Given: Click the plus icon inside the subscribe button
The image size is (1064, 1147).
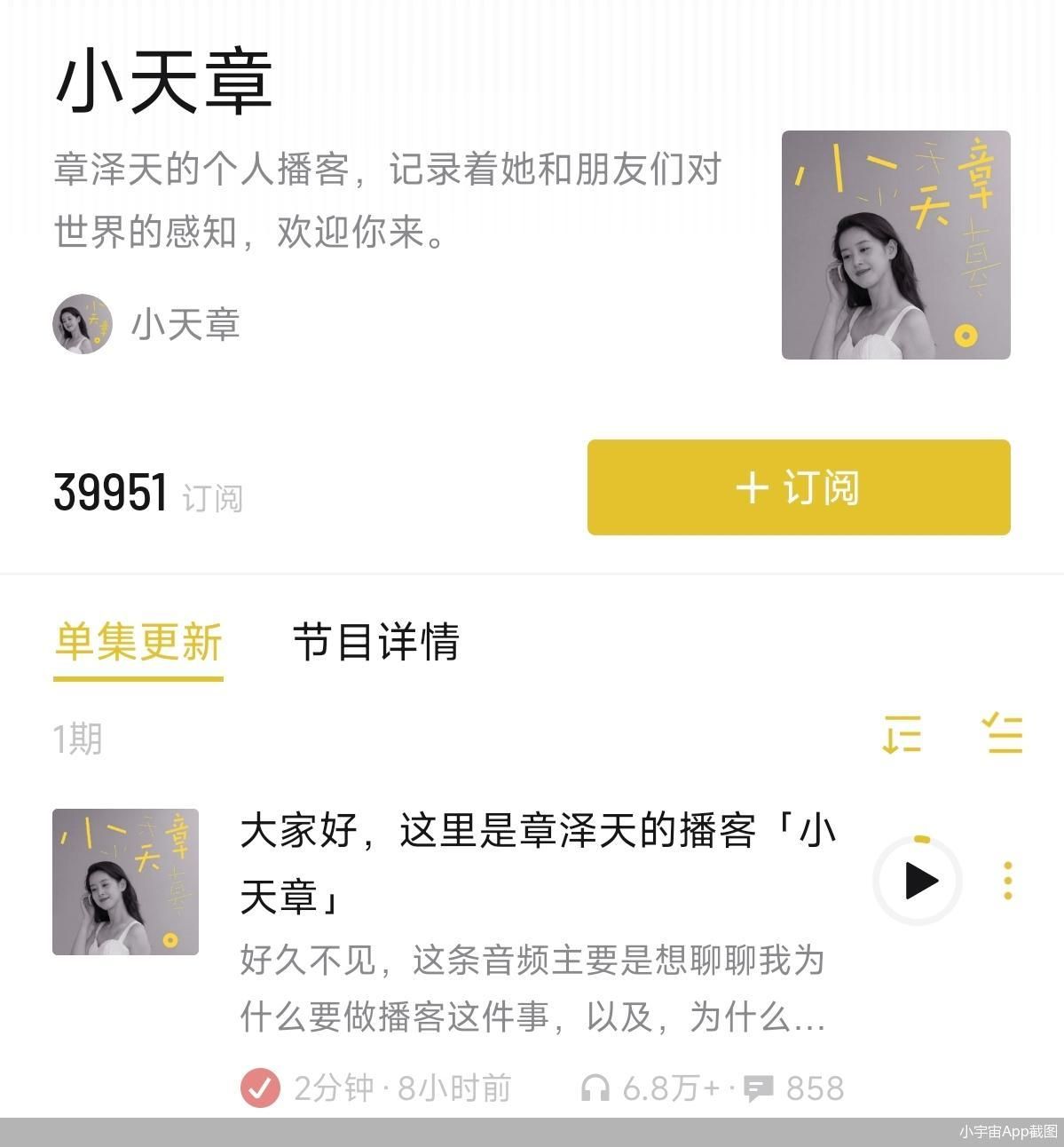Looking at the screenshot, I should tap(753, 487).
